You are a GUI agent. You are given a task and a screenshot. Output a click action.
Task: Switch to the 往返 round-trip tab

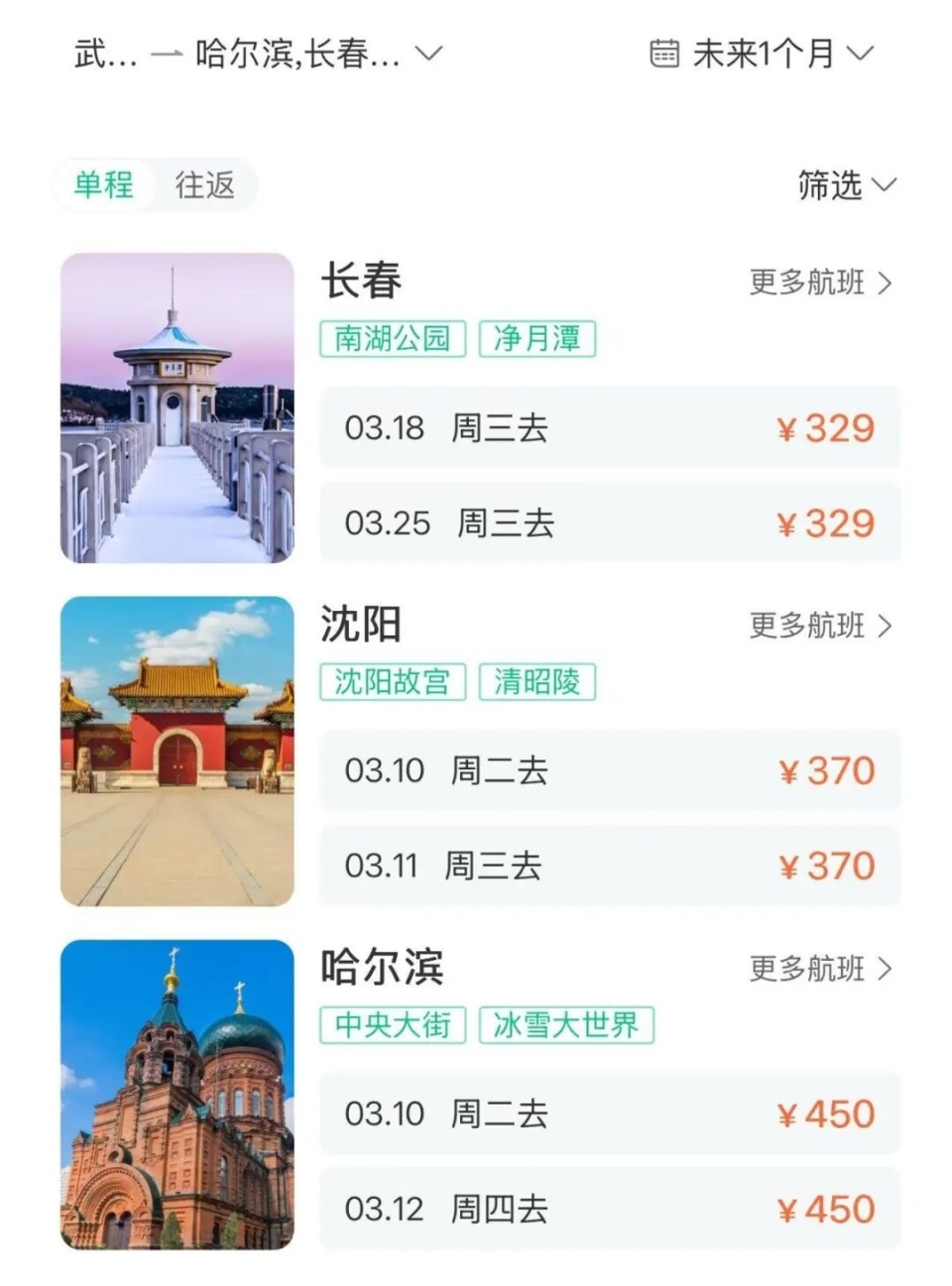pyautogui.click(x=205, y=185)
